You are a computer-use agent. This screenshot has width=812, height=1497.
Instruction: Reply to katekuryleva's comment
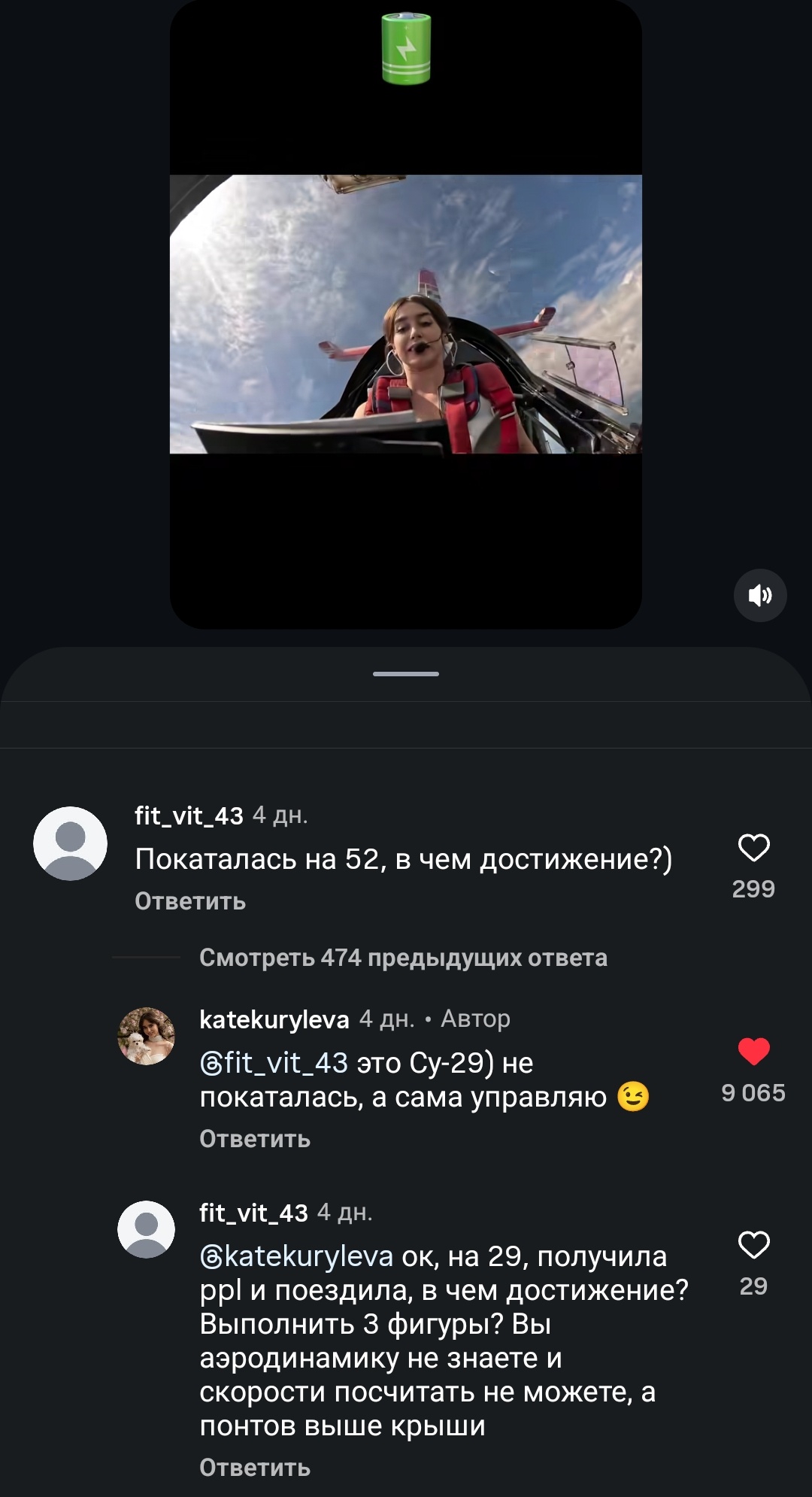tap(255, 1139)
